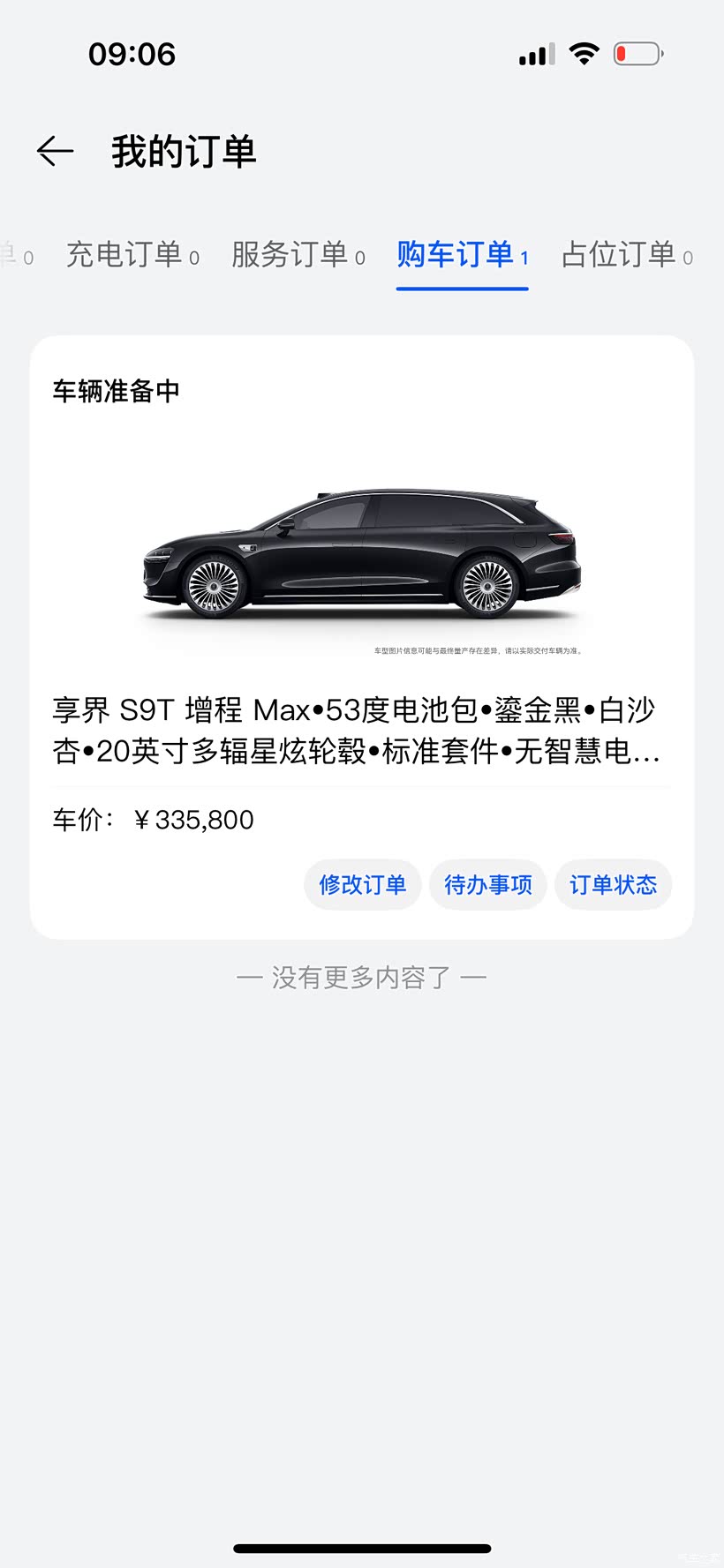724x1568 pixels.
Task: Open the 占位订单 tab
Action: [x=628, y=254]
